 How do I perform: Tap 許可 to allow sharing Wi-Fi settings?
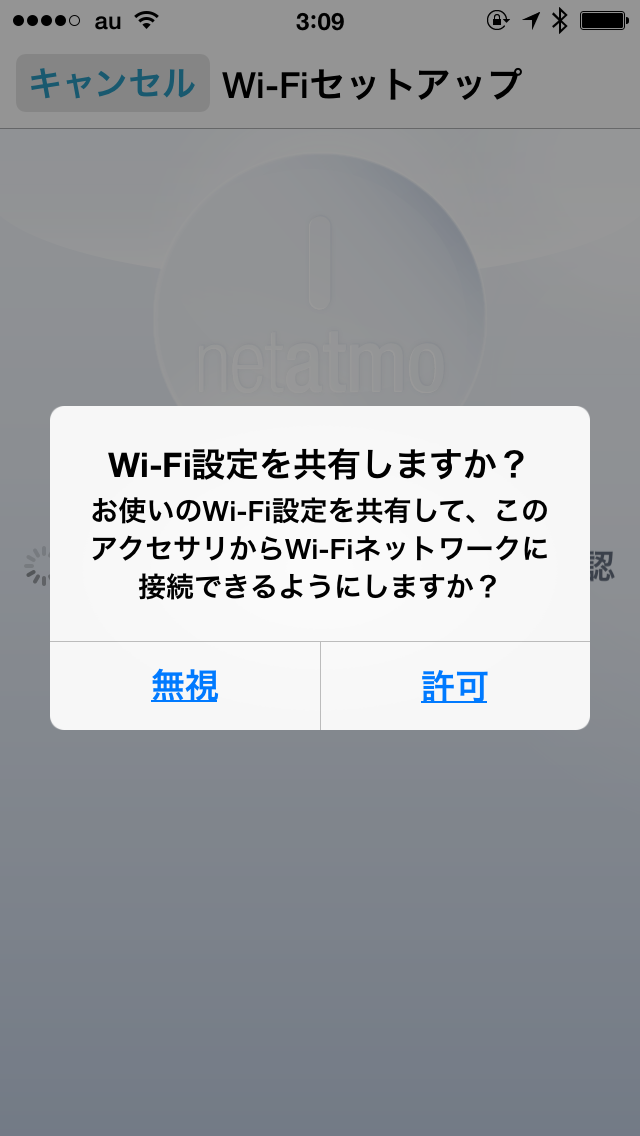coord(454,686)
